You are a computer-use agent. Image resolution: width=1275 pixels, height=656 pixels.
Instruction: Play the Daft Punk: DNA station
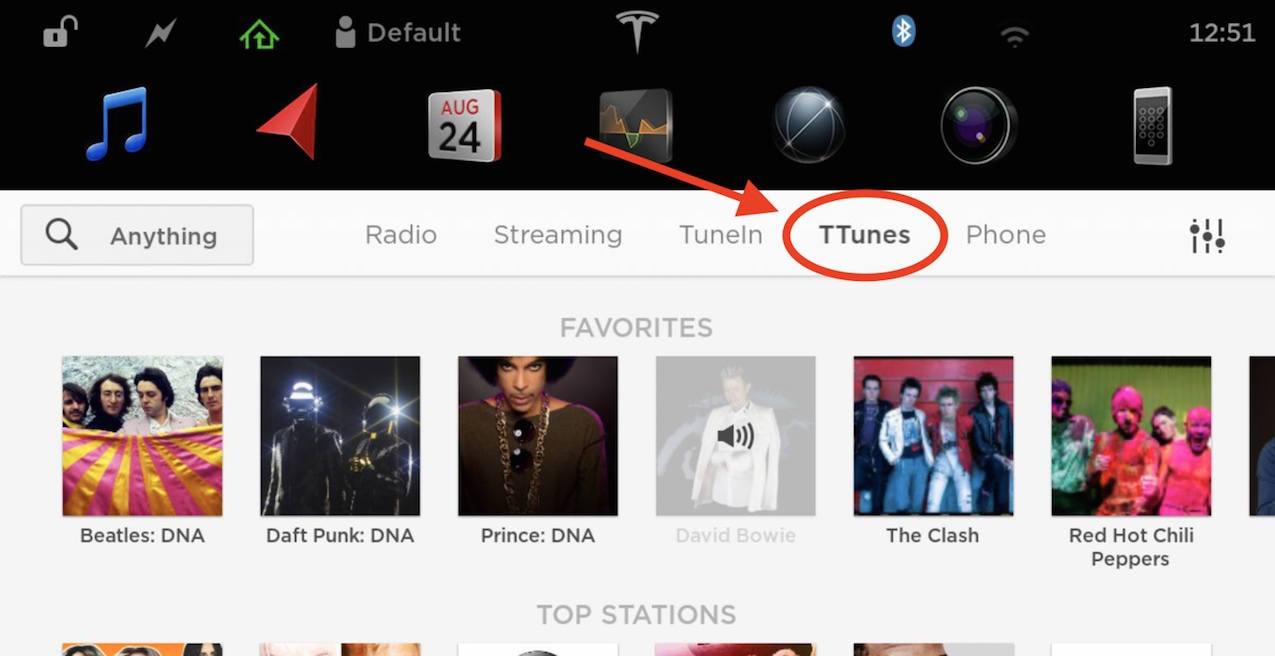point(340,436)
